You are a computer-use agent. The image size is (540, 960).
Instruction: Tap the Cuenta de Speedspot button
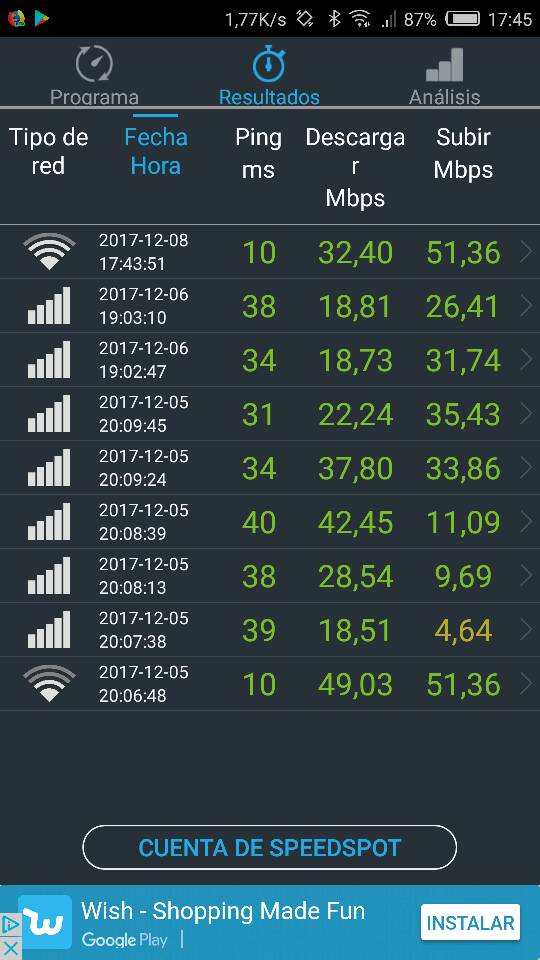point(269,847)
